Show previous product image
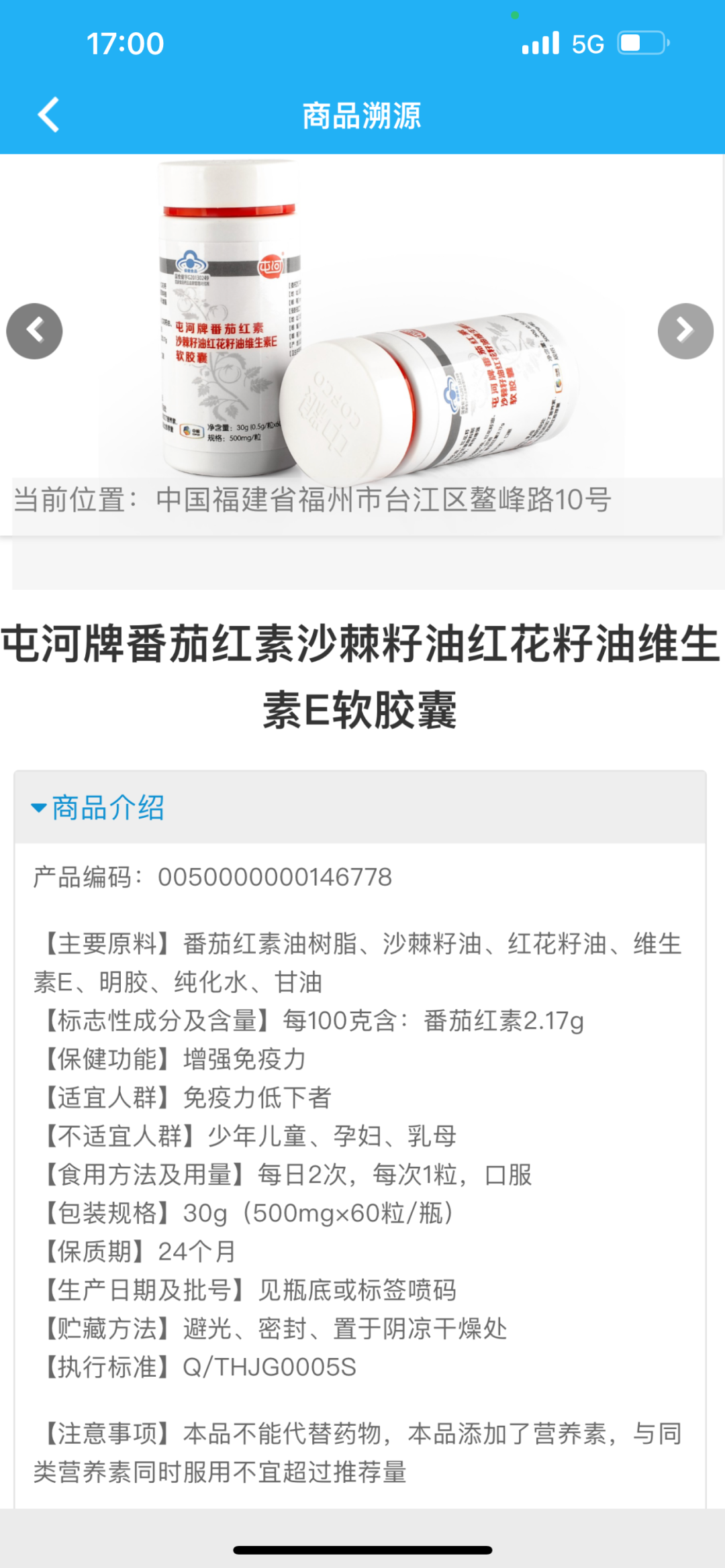Image resolution: width=725 pixels, height=1568 pixels. point(34,331)
